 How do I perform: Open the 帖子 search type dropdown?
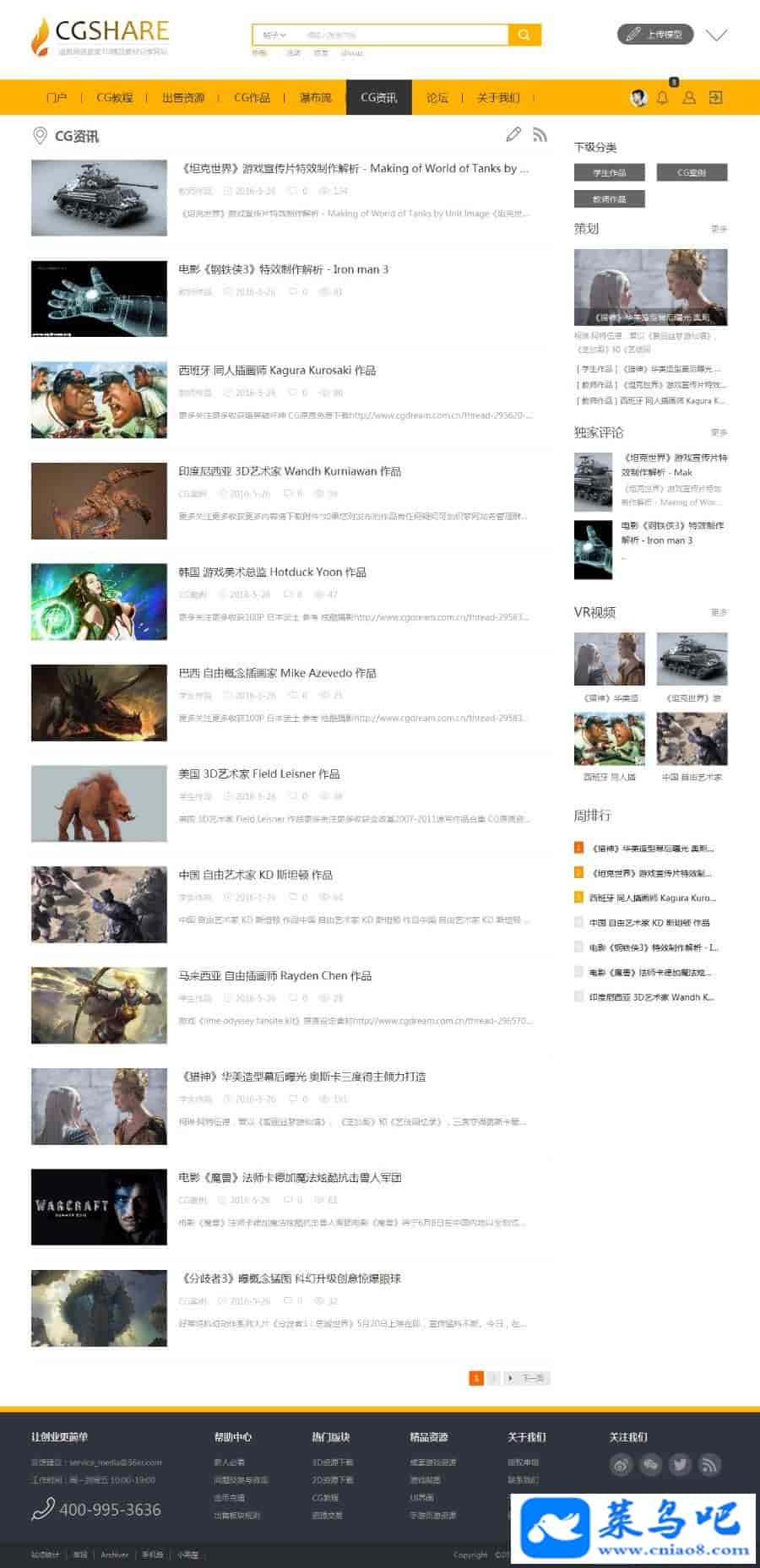(x=274, y=35)
